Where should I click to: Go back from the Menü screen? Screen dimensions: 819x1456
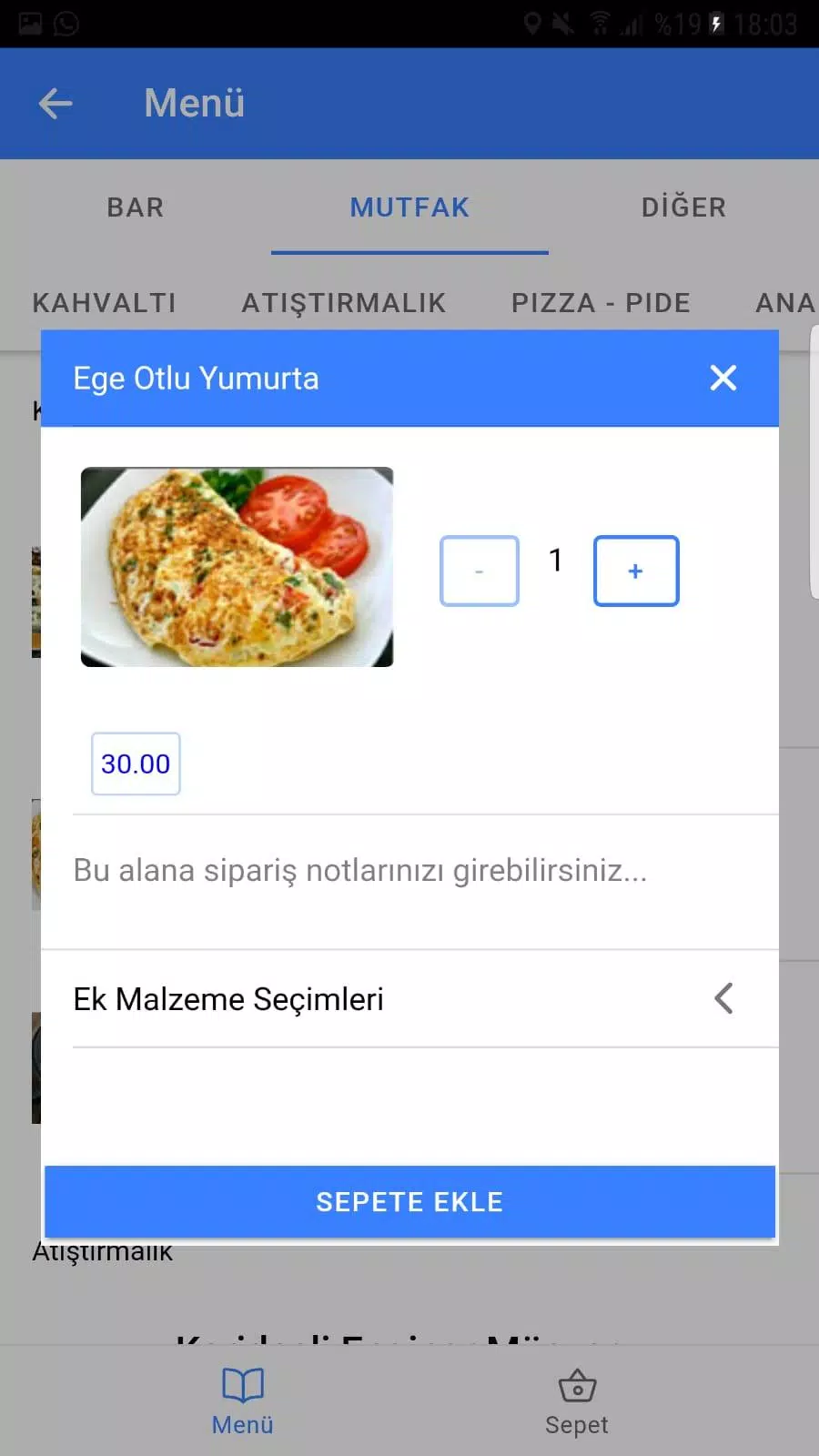pos(56,103)
